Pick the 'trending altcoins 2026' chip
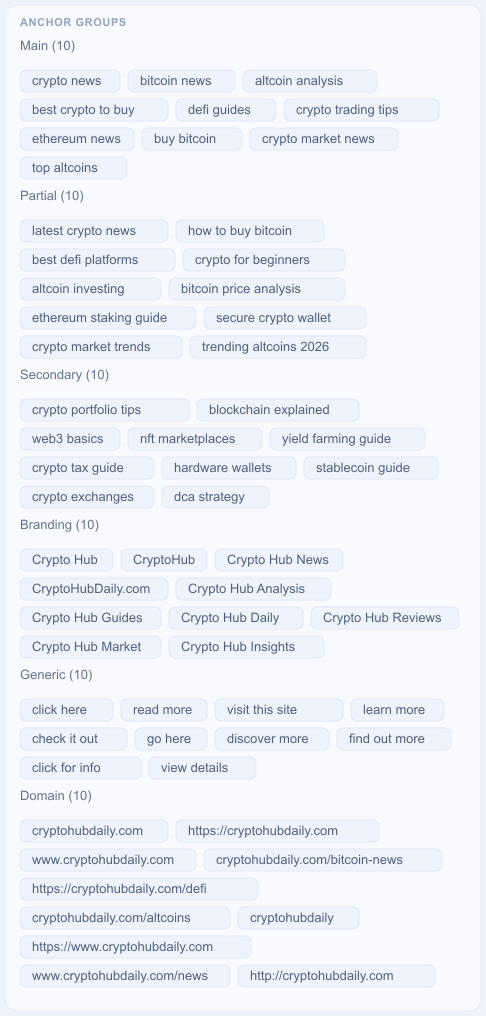Viewport: 486px width, 1016px height. point(278,347)
